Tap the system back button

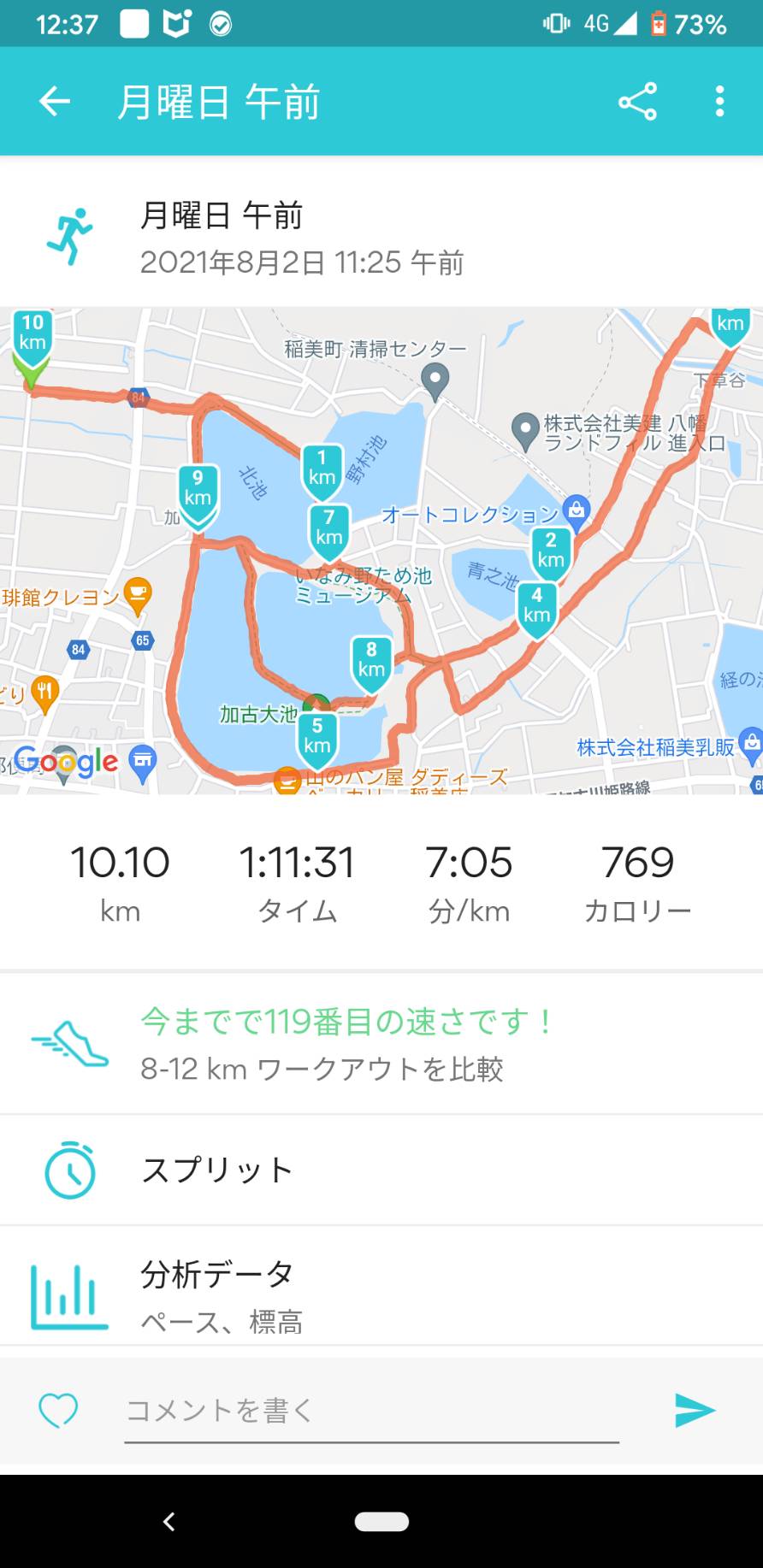coord(169,1522)
